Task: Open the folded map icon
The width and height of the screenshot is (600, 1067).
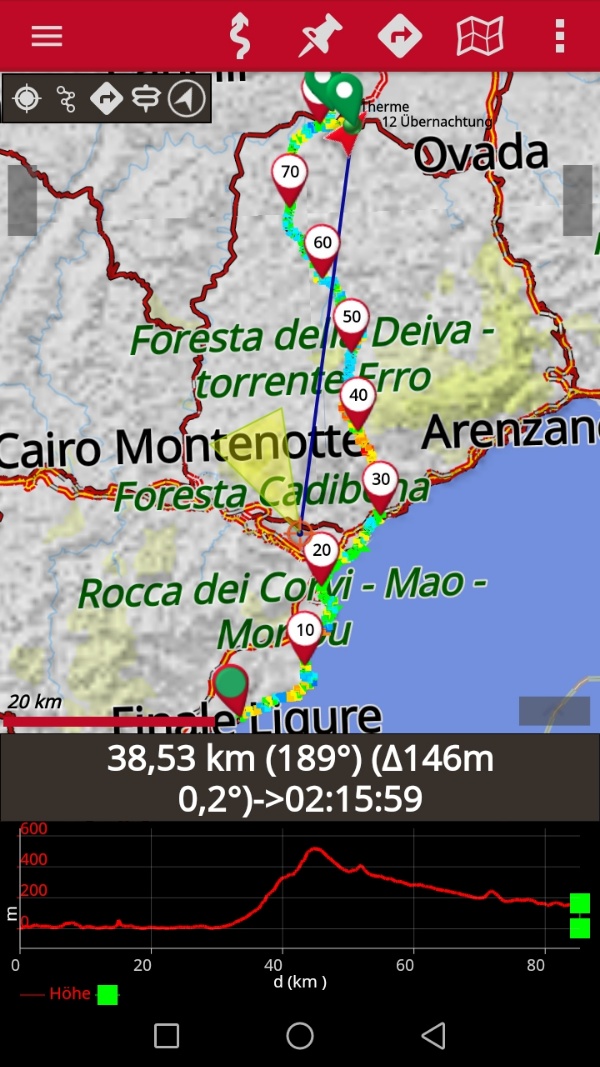Action: click(480, 35)
